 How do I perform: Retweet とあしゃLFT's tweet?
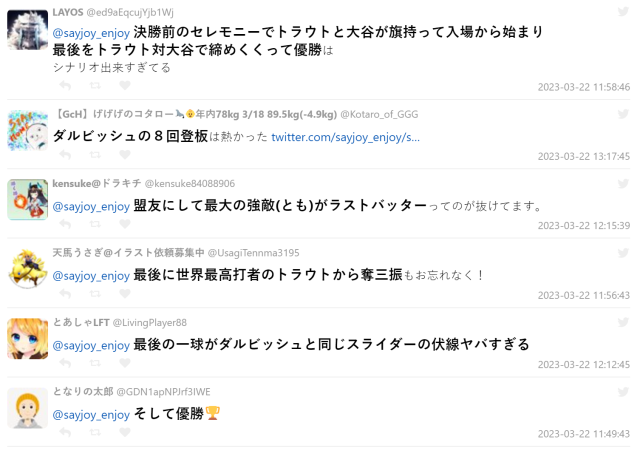(x=94, y=363)
